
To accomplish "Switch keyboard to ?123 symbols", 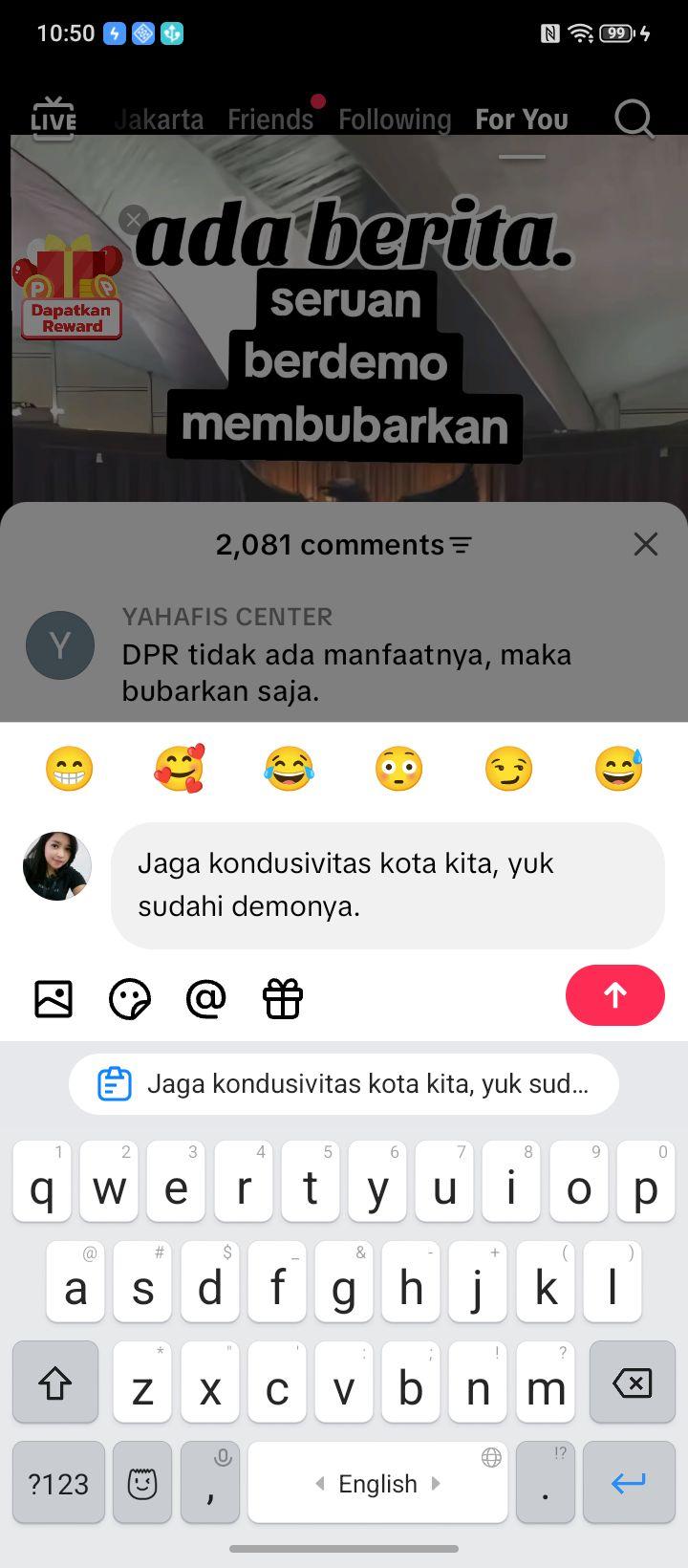I will click(58, 1483).
